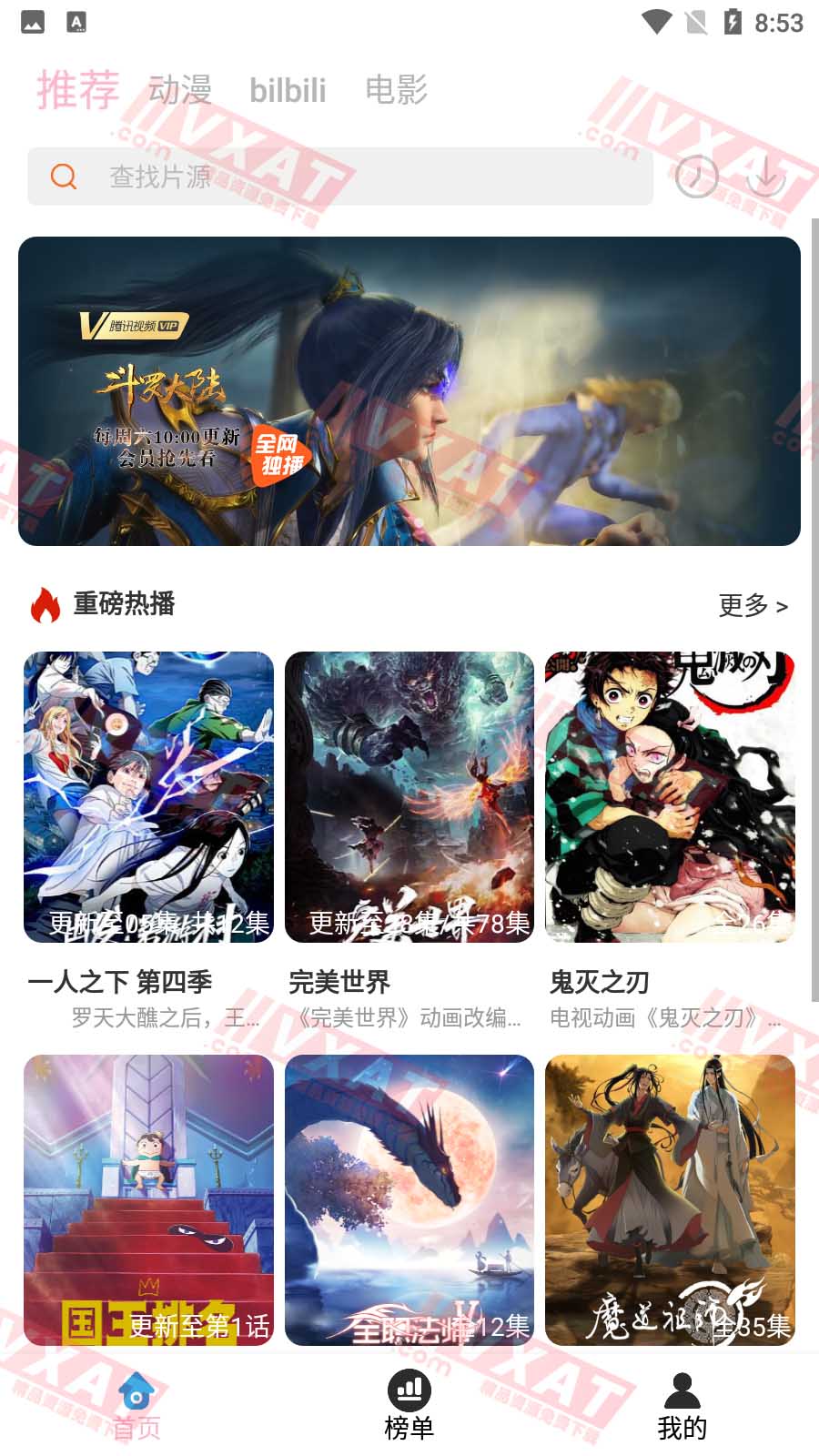819x1456 pixels.
Task: Select the search magnifier icon
Action: point(62,177)
